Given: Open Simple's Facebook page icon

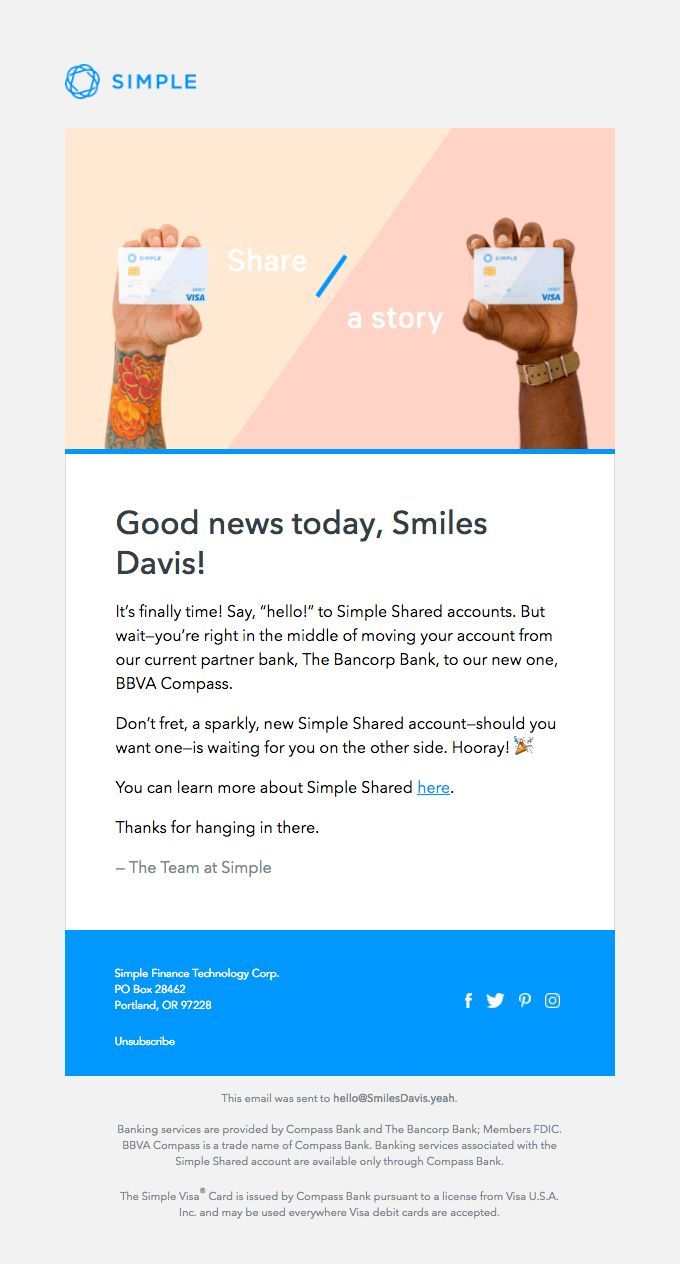Looking at the screenshot, I should [x=468, y=1000].
